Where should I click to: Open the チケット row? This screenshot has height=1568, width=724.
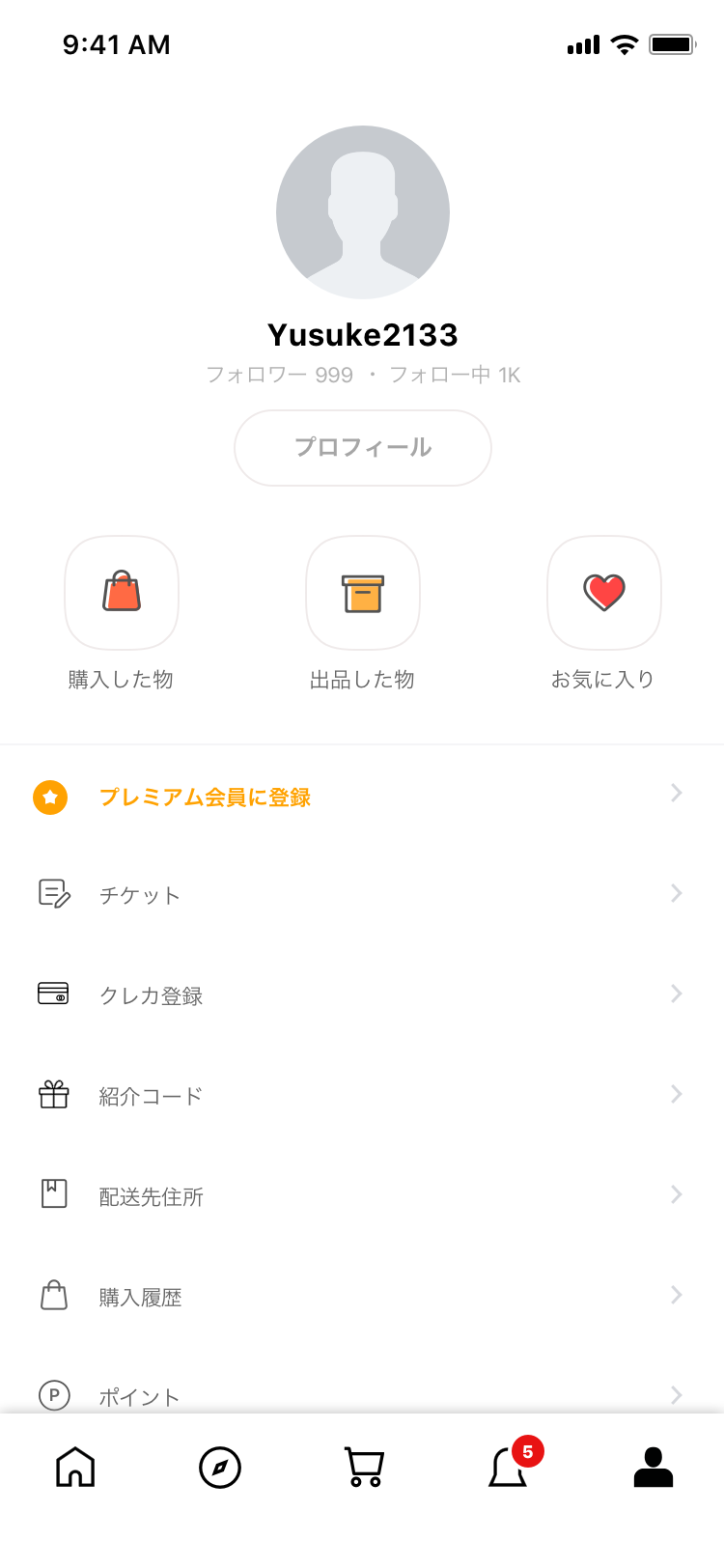362,895
